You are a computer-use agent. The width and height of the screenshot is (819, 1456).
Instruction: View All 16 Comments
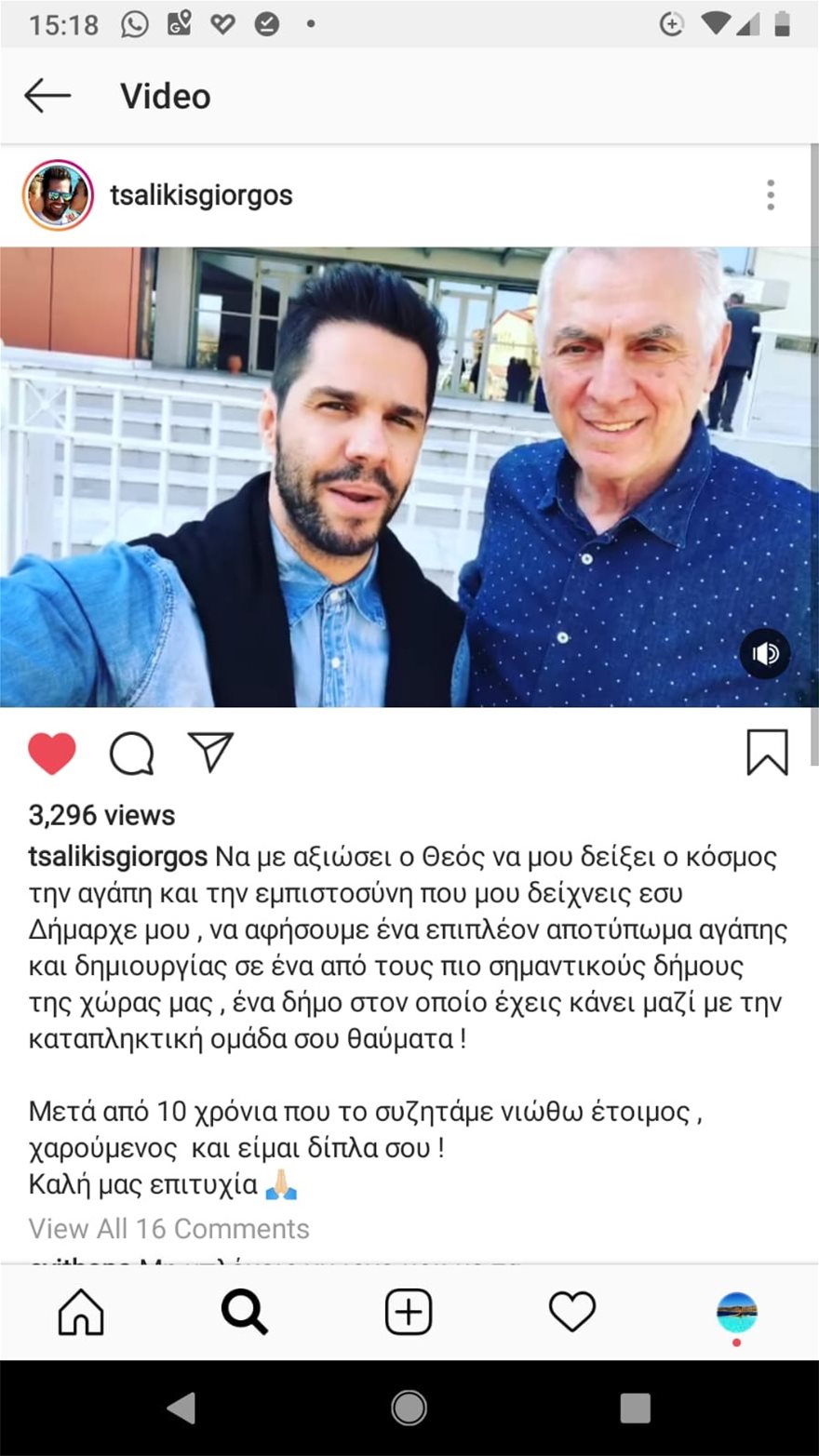coord(168,1228)
